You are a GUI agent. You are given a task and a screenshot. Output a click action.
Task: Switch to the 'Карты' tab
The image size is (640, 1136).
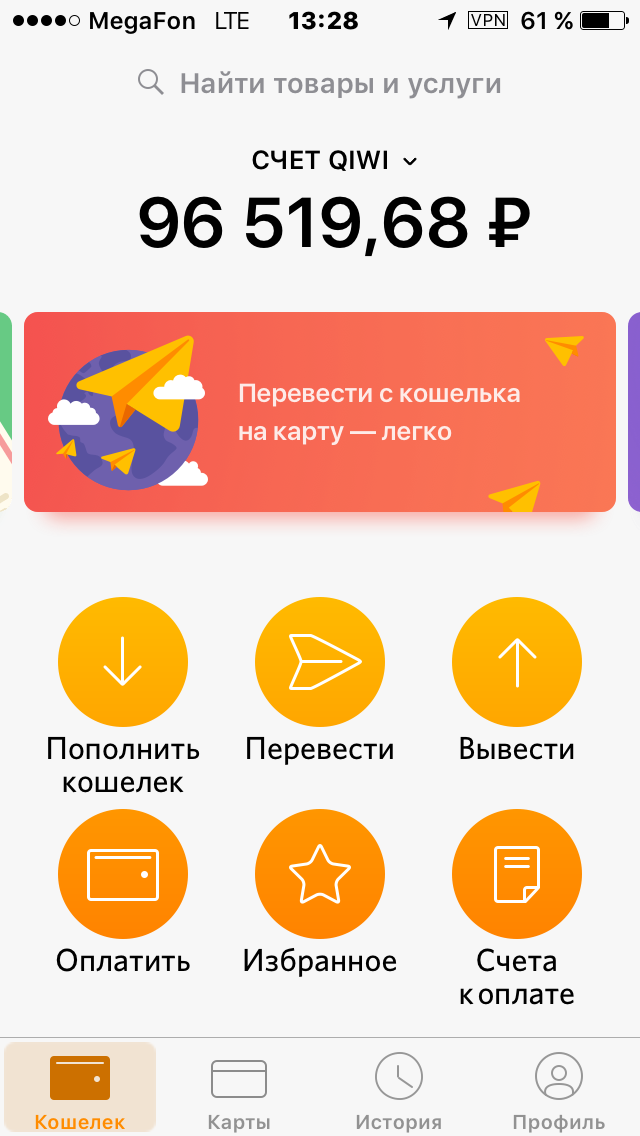tap(239, 1090)
